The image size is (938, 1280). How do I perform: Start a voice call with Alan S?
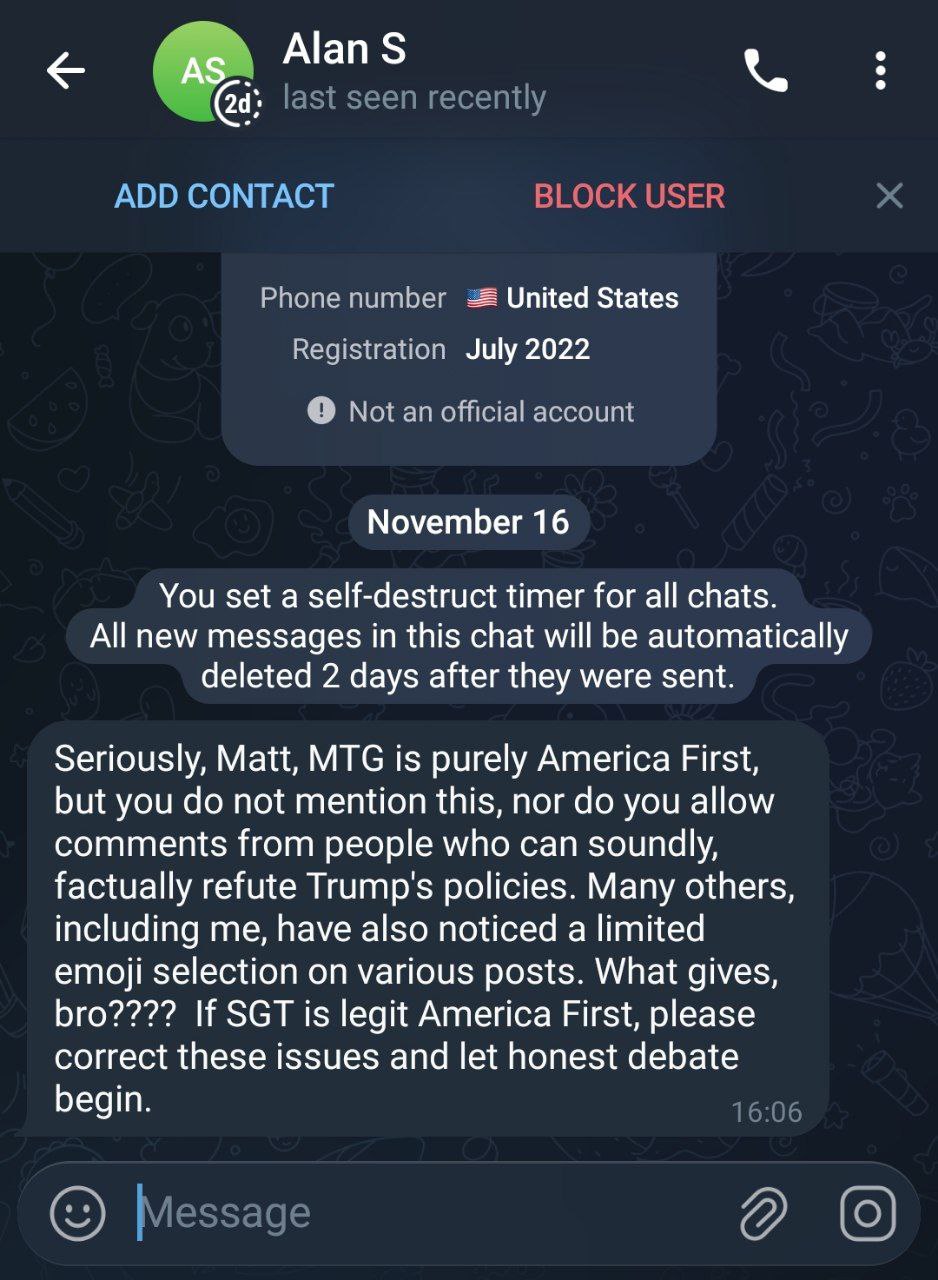pyautogui.click(x=766, y=71)
